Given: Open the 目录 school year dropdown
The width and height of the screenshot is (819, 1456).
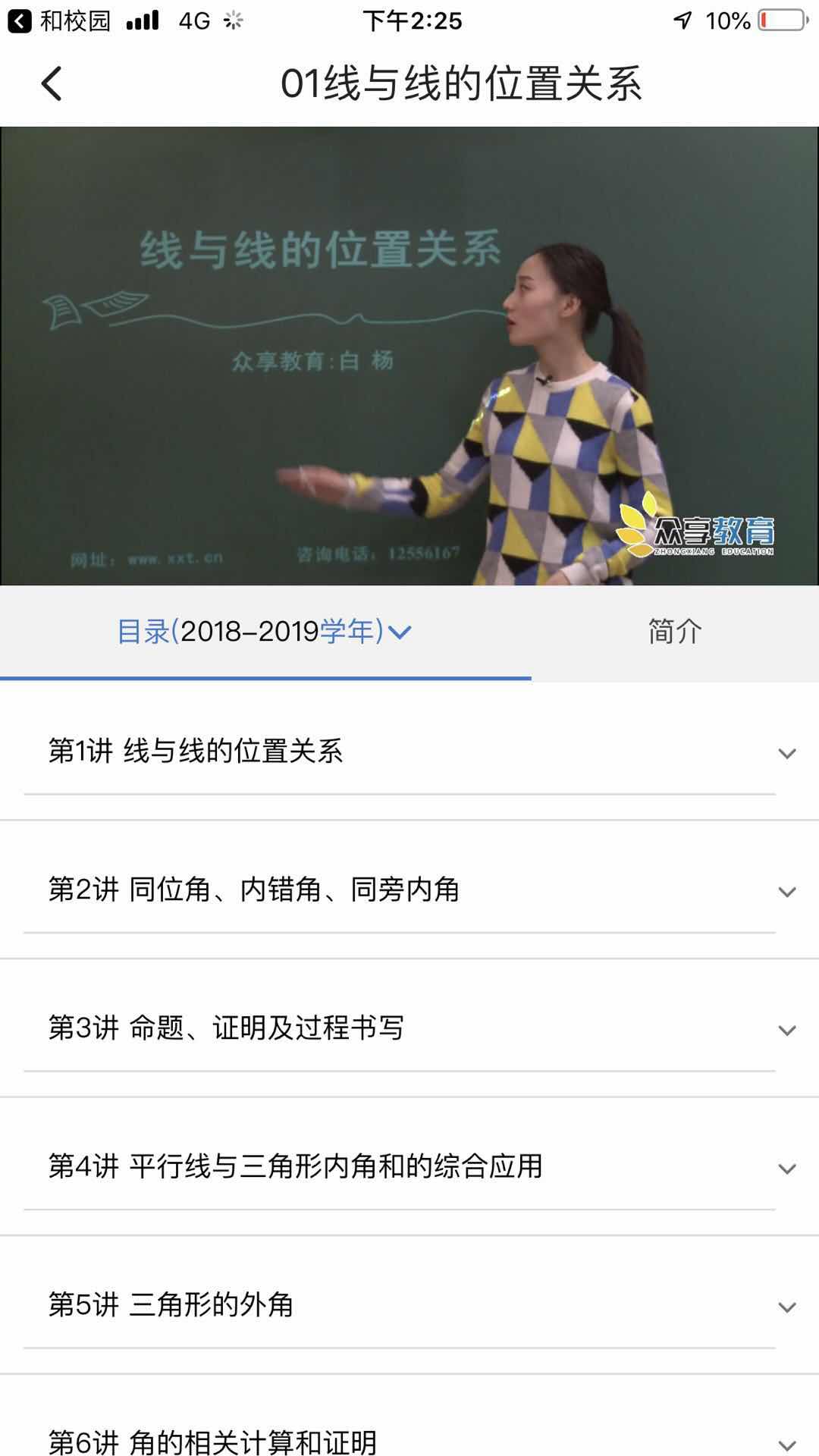Looking at the screenshot, I should (x=264, y=631).
